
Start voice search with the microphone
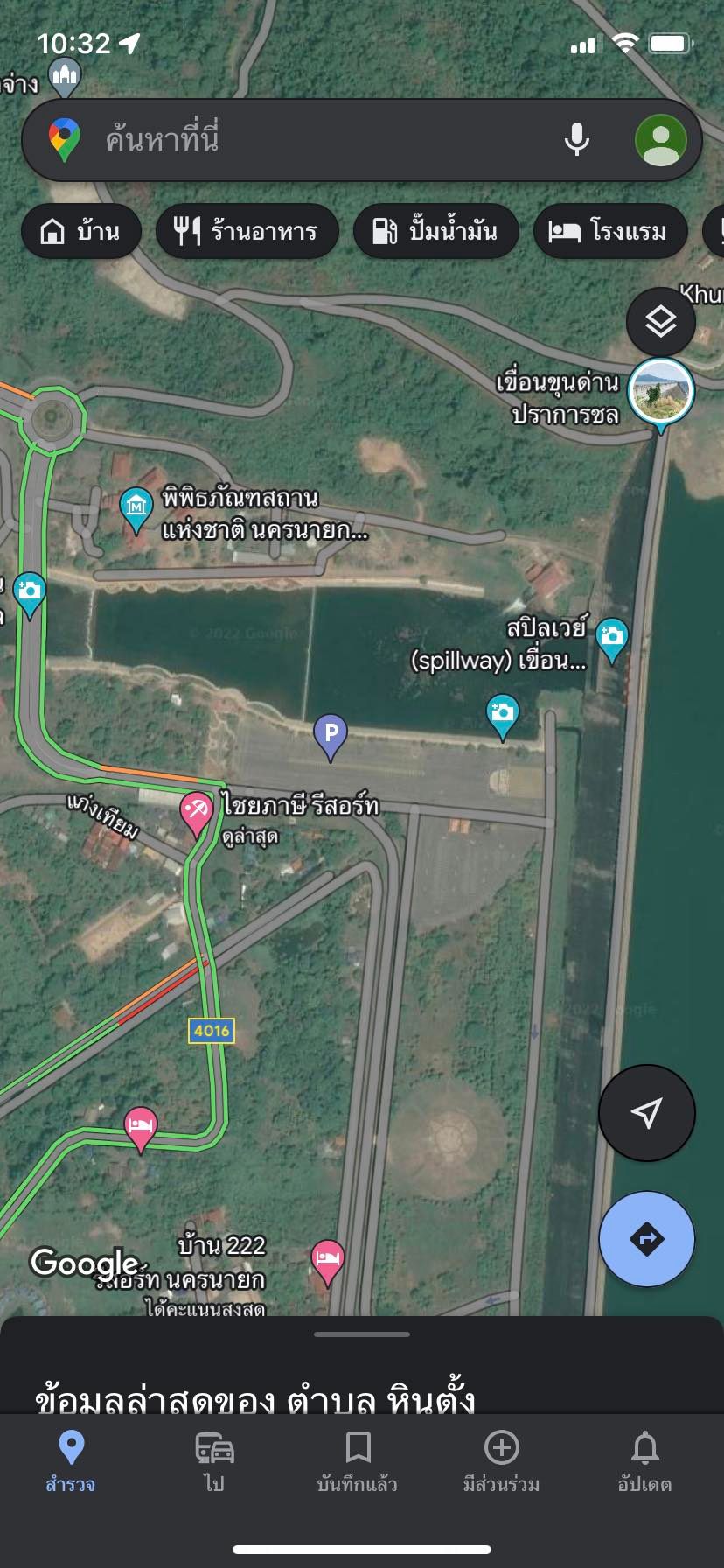[x=576, y=140]
